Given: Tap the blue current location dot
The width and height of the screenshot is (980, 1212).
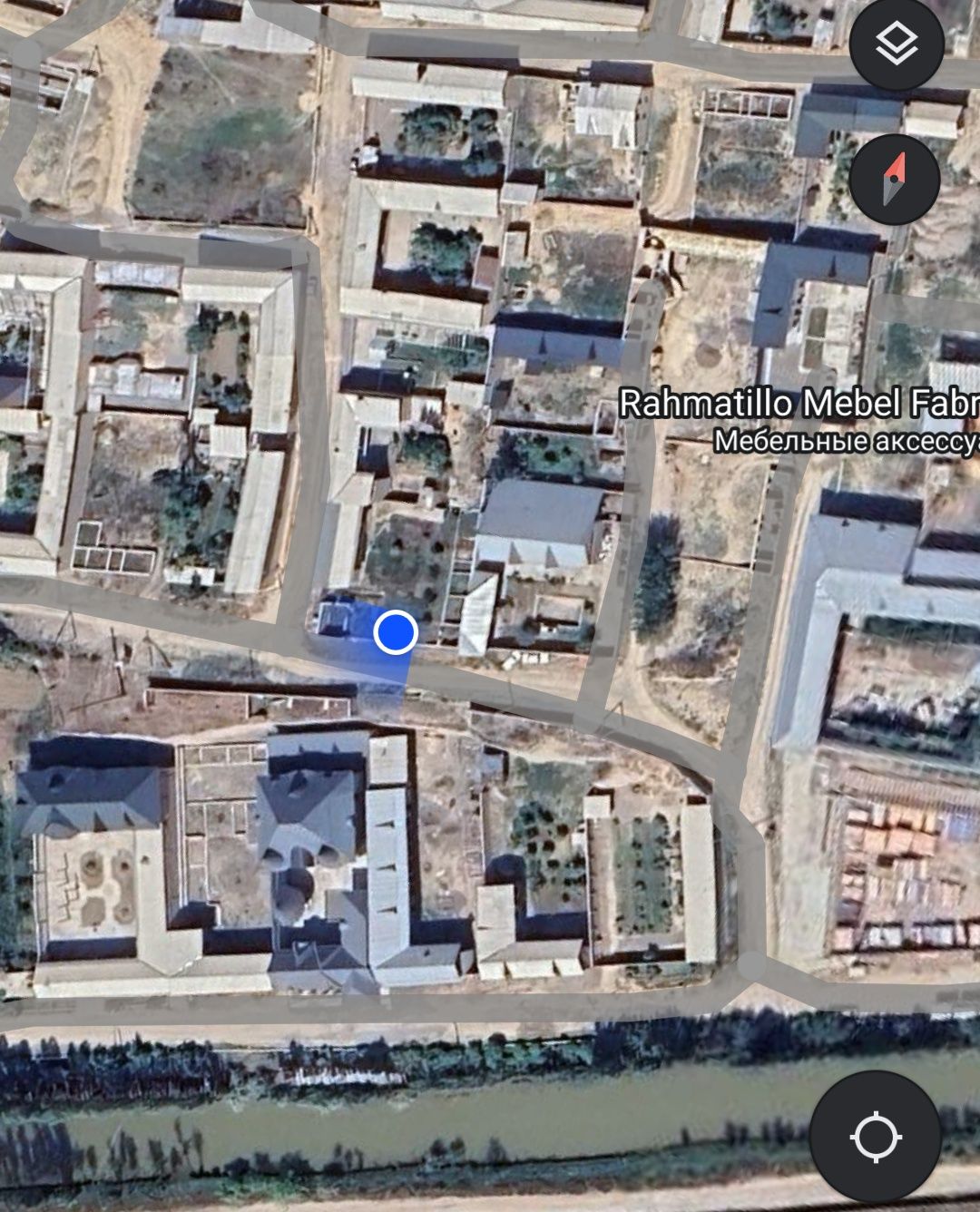Looking at the screenshot, I should click(x=395, y=632).
